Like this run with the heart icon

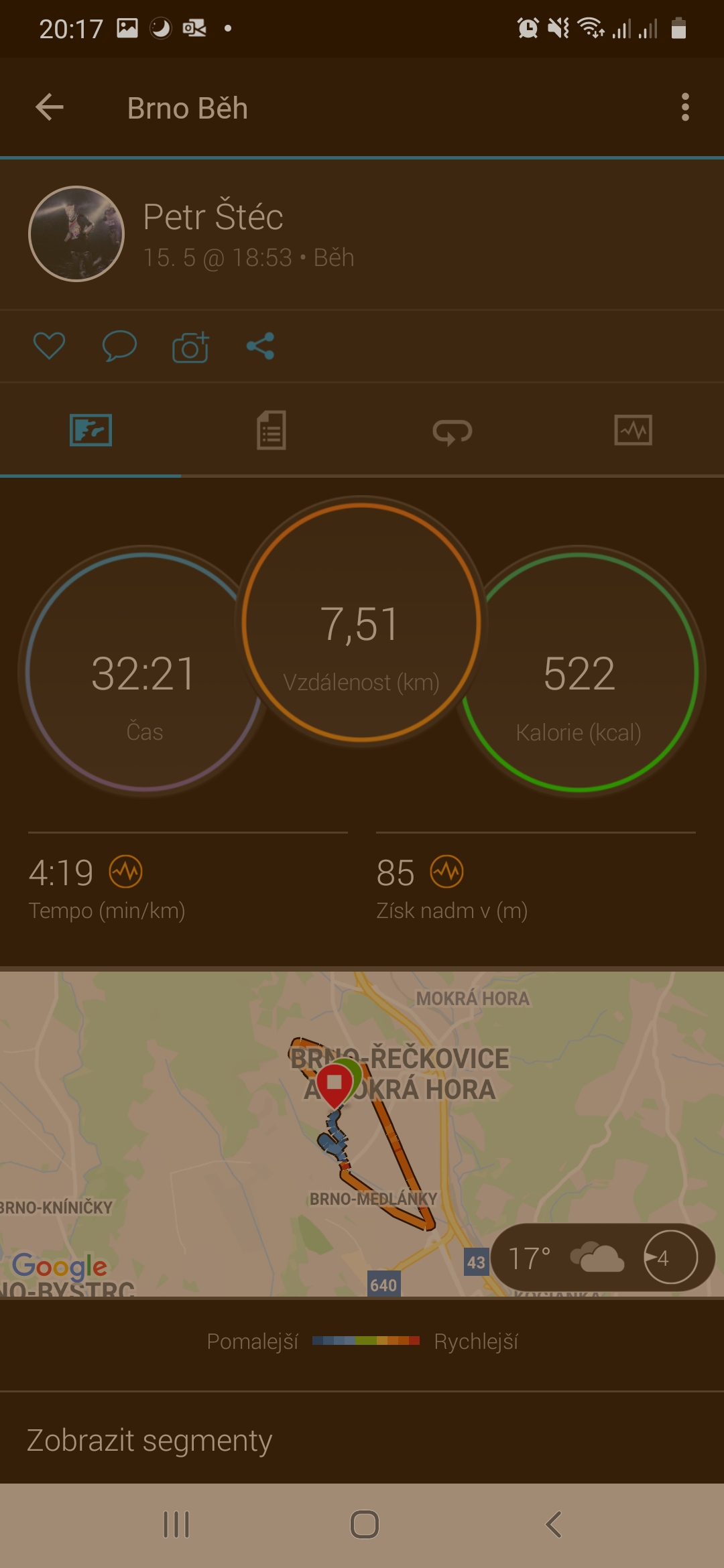[x=50, y=346]
